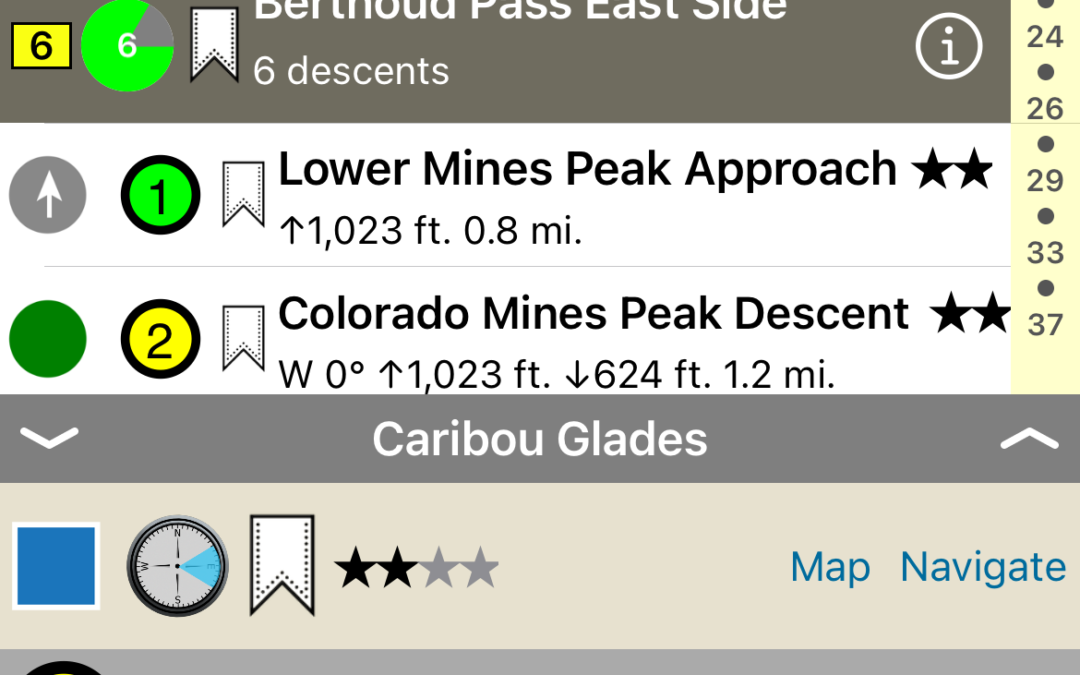This screenshot has width=1080, height=675.
Task: Tap the Caribou Glades star rating
Action: (x=416, y=568)
